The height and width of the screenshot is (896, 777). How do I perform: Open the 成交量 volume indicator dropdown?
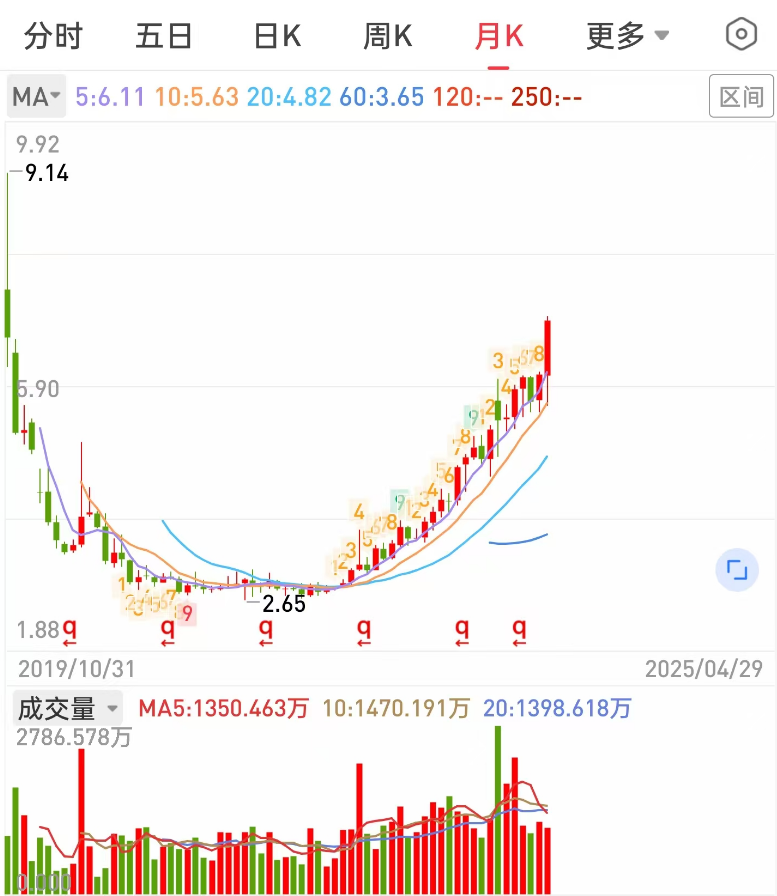click(x=66, y=708)
